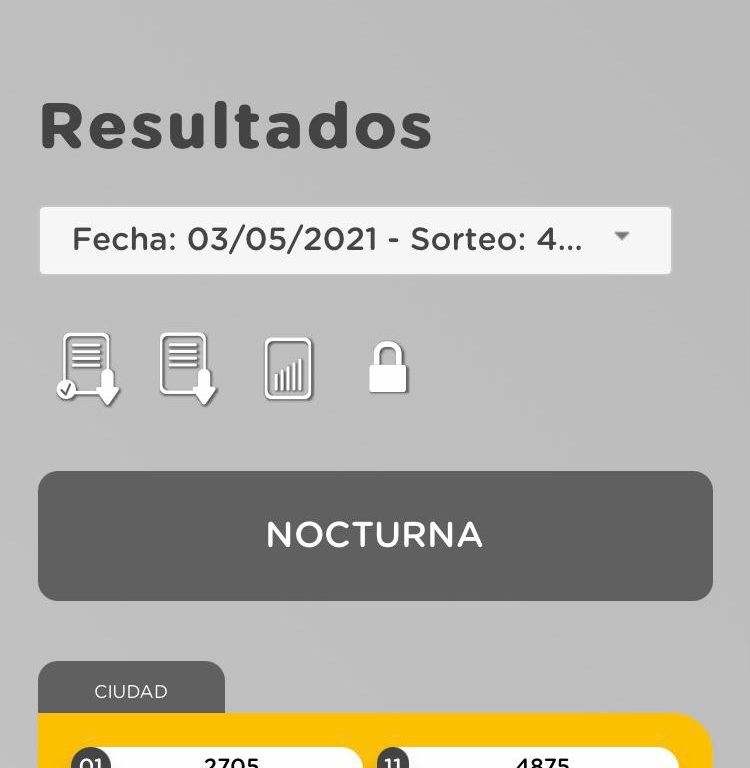
Task: Download the verified results document
Action: [88, 369]
